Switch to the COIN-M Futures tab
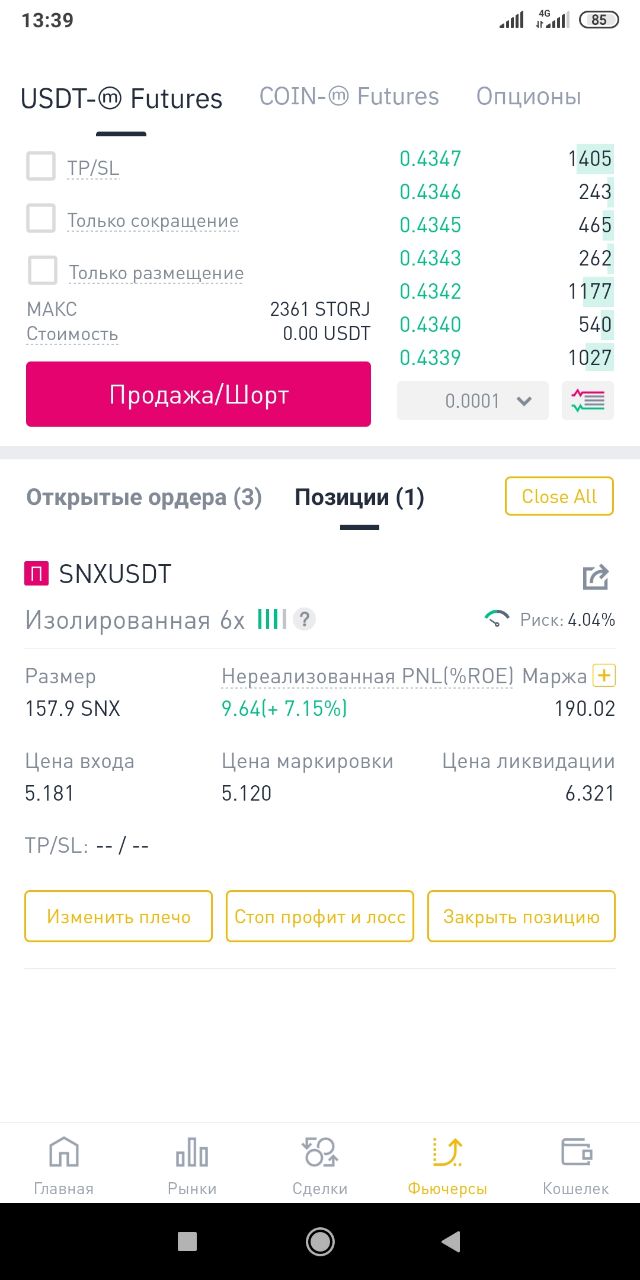This screenshot has height=1280, width=640. (349, 97)
